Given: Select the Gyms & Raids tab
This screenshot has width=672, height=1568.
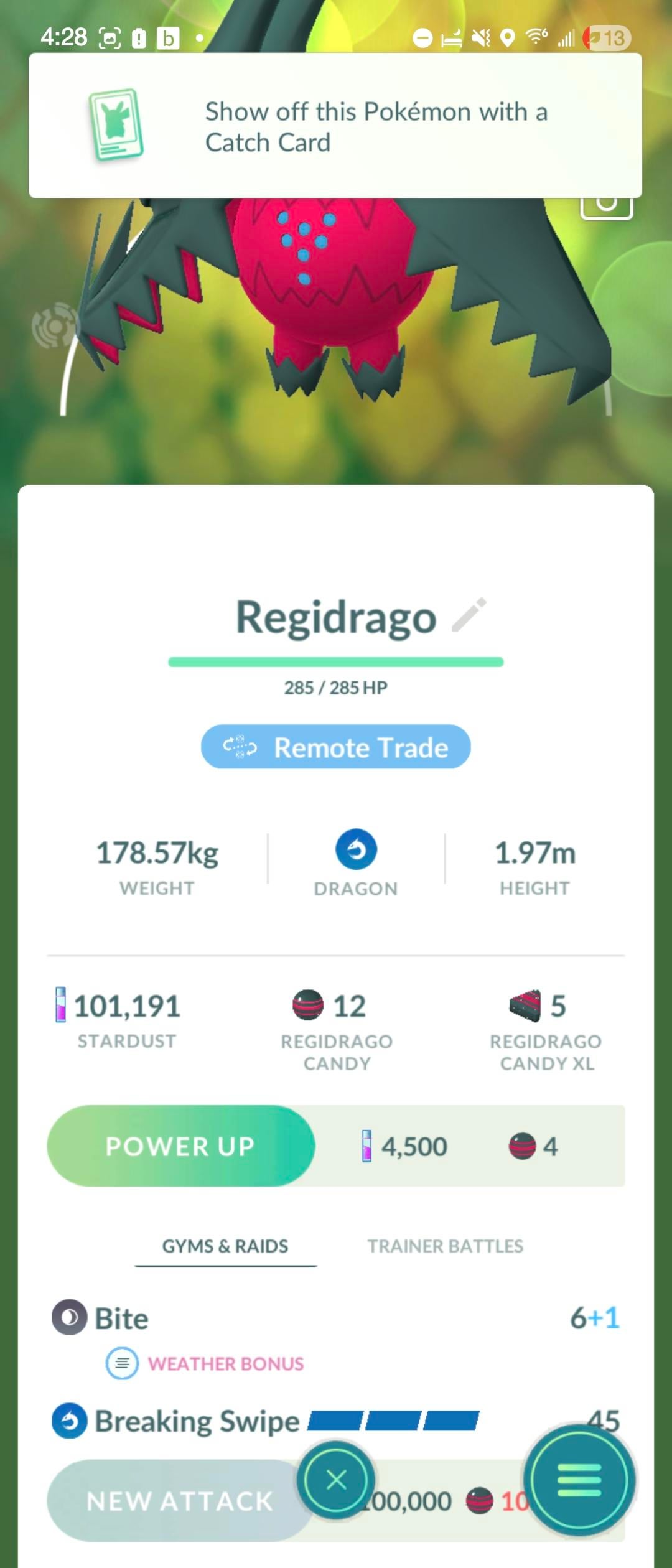Looking at the screenshot, I should pyautogui.click(x=225, y=1246).
